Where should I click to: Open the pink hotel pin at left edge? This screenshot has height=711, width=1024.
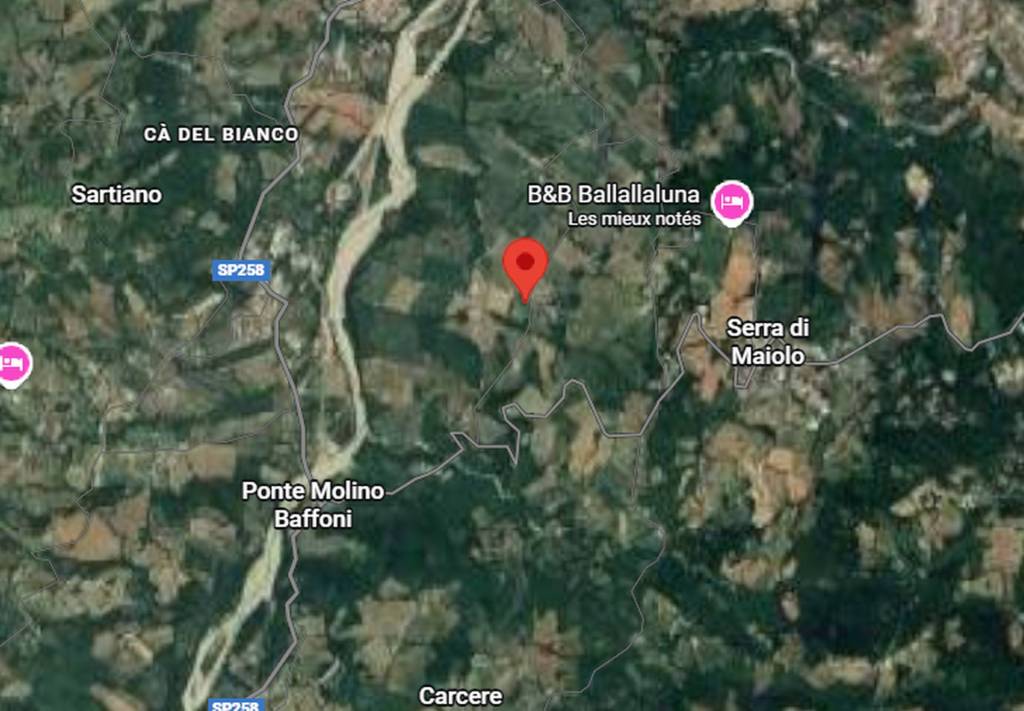12,361
